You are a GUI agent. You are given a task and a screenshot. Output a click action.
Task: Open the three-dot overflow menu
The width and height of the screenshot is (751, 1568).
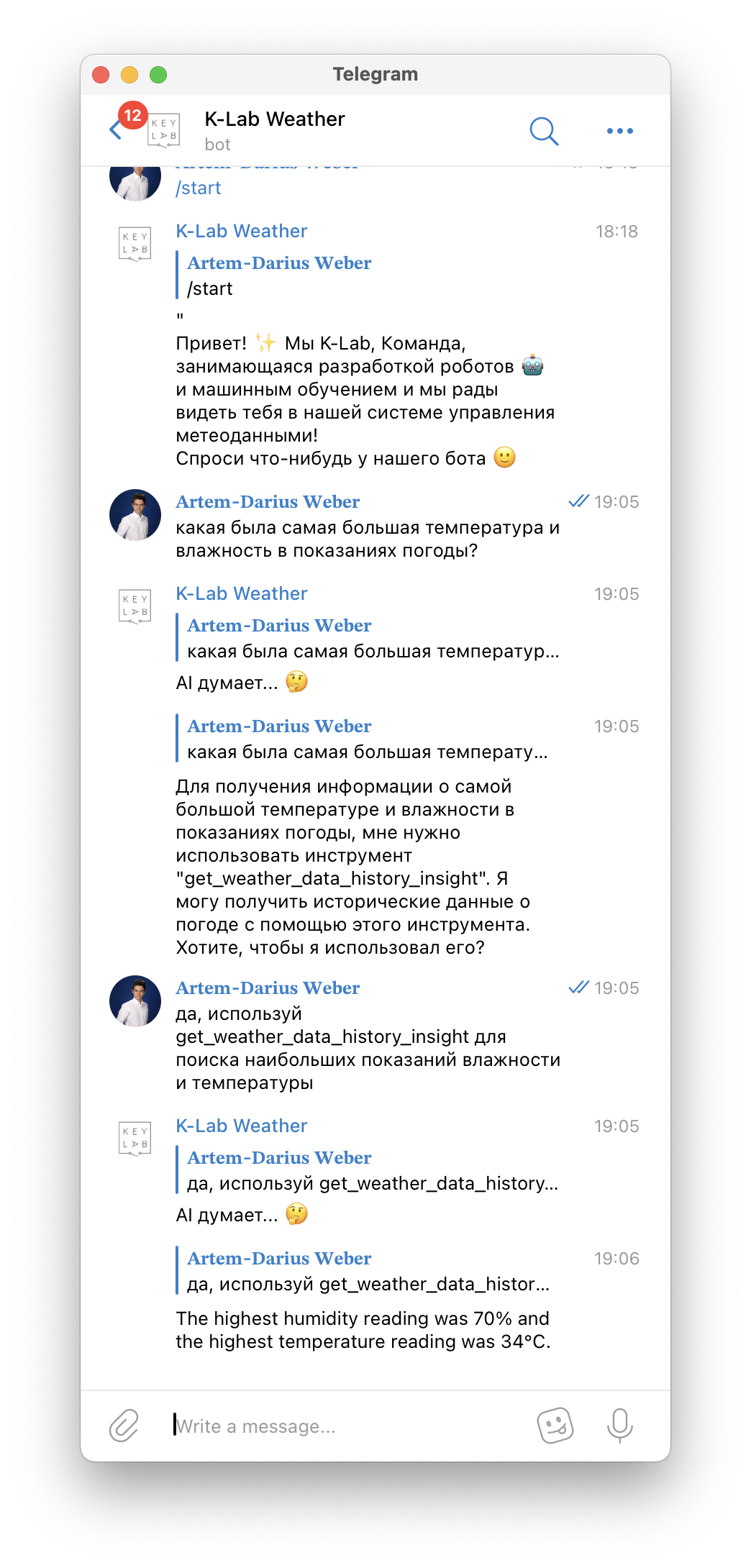point(619,131)
